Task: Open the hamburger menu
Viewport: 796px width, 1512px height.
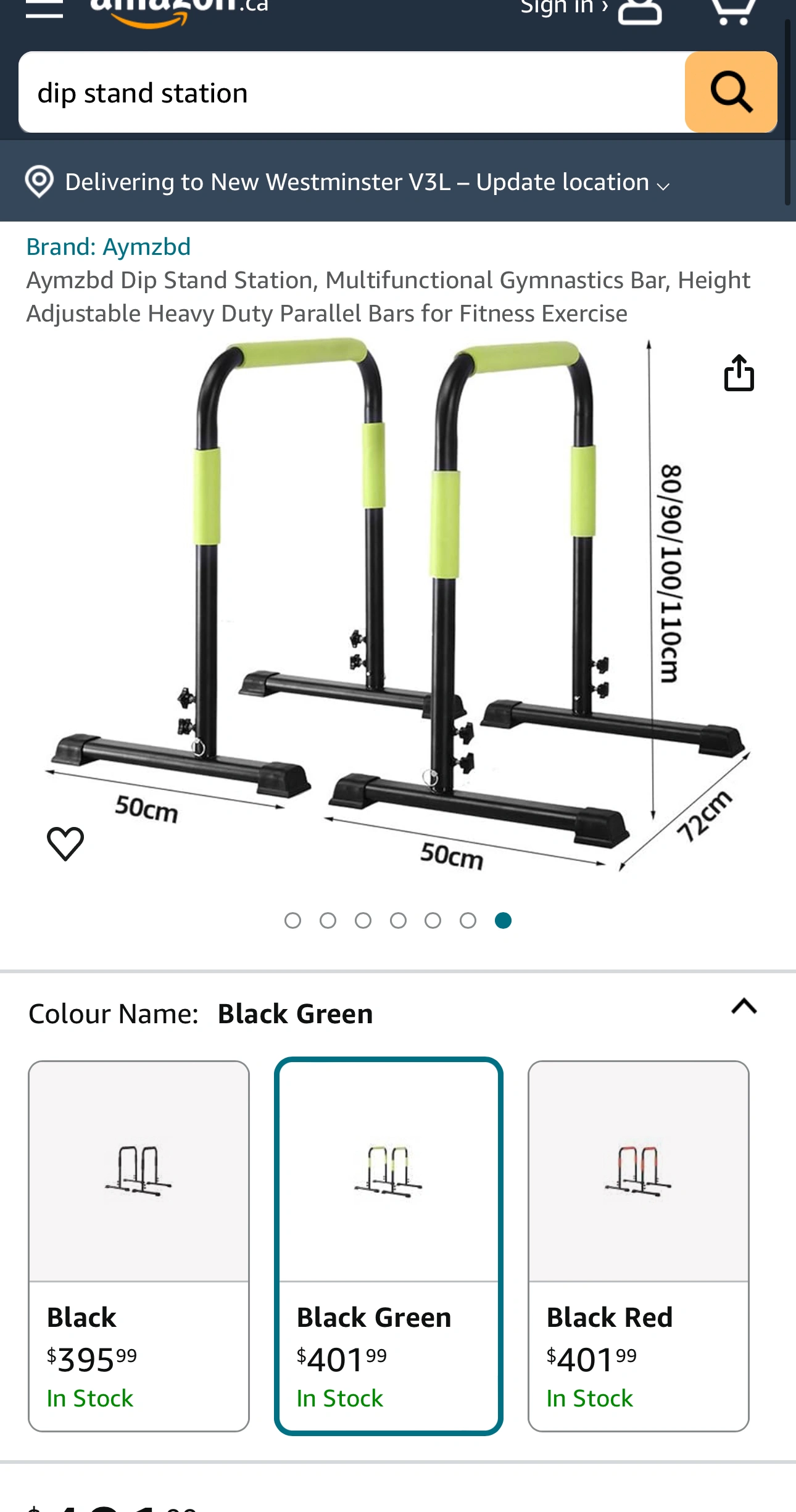Action: [x=44, y=9]
